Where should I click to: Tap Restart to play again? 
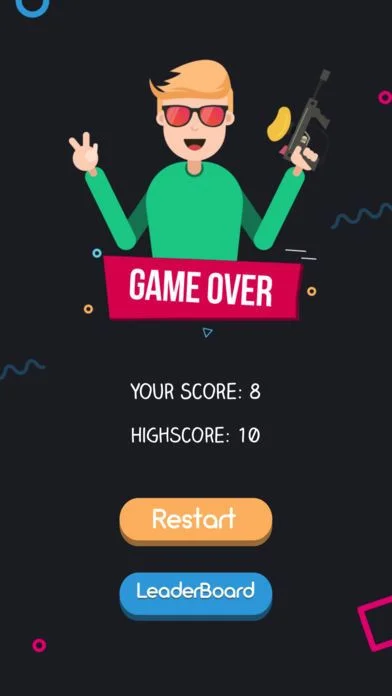pos(196,521)
